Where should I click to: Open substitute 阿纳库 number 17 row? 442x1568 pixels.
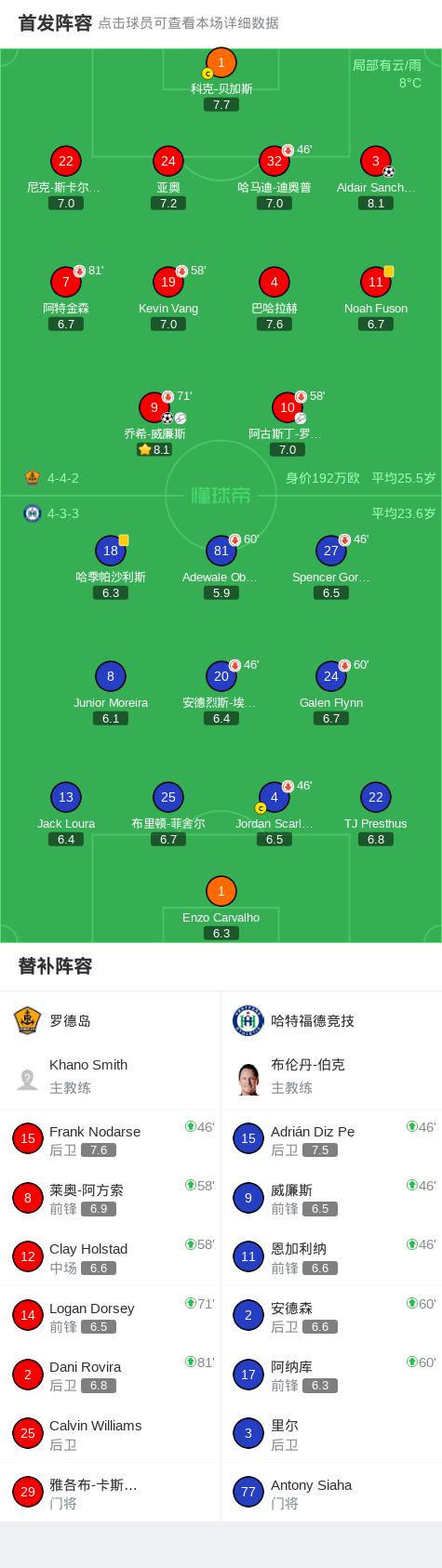tap(331, 1375)
